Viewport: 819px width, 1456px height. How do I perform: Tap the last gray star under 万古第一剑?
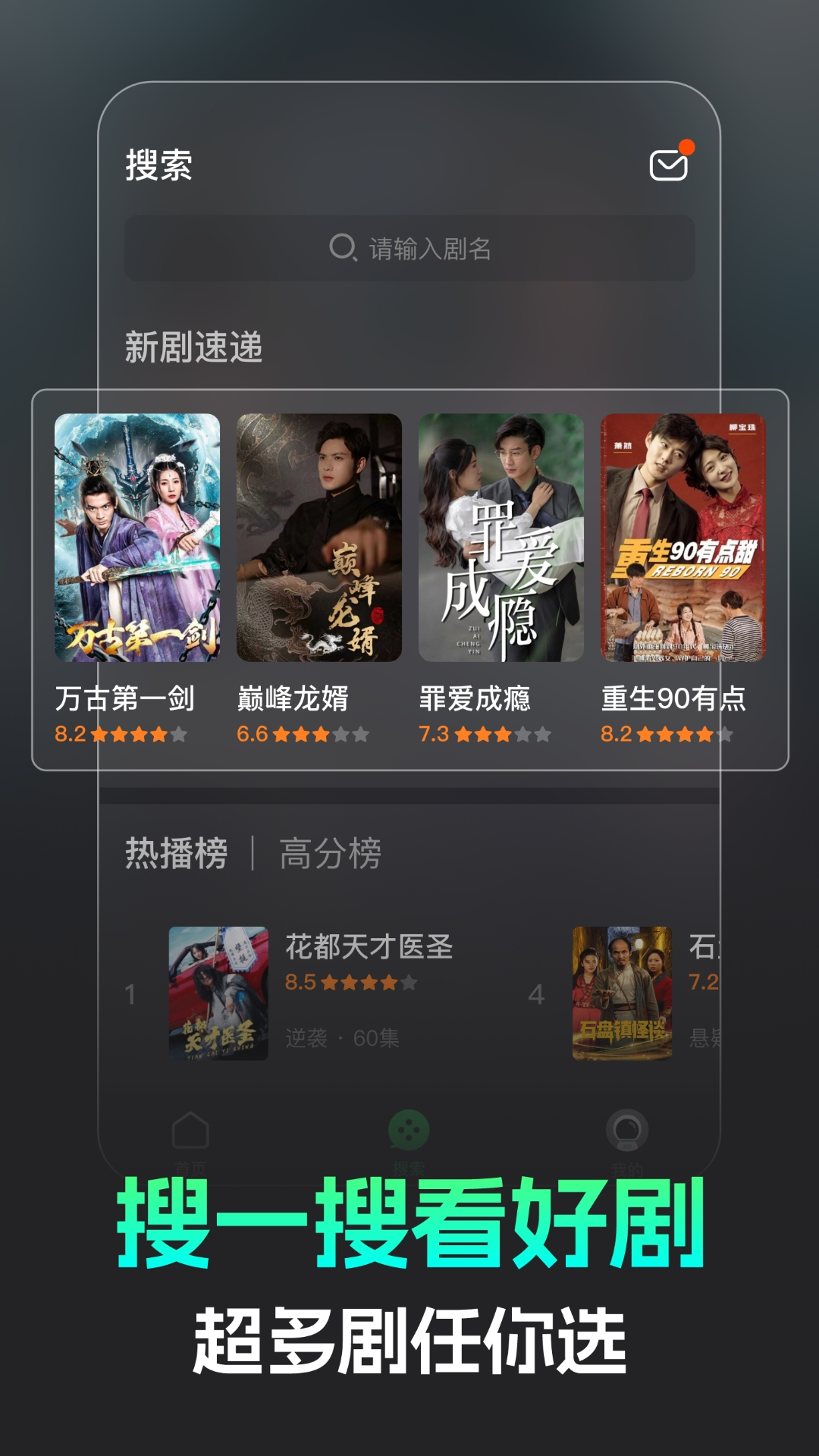179,734
